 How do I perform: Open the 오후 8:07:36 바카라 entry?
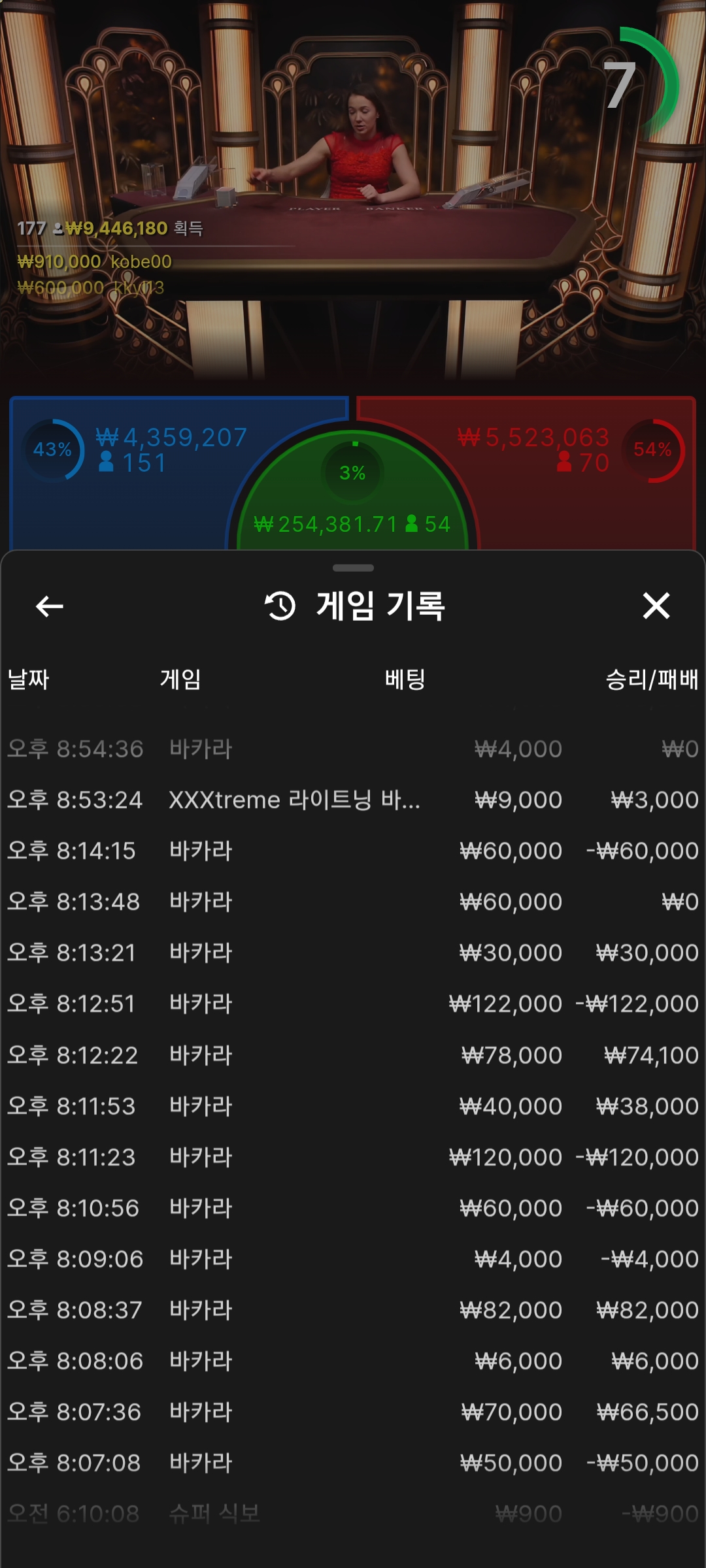coord(353,1412)
